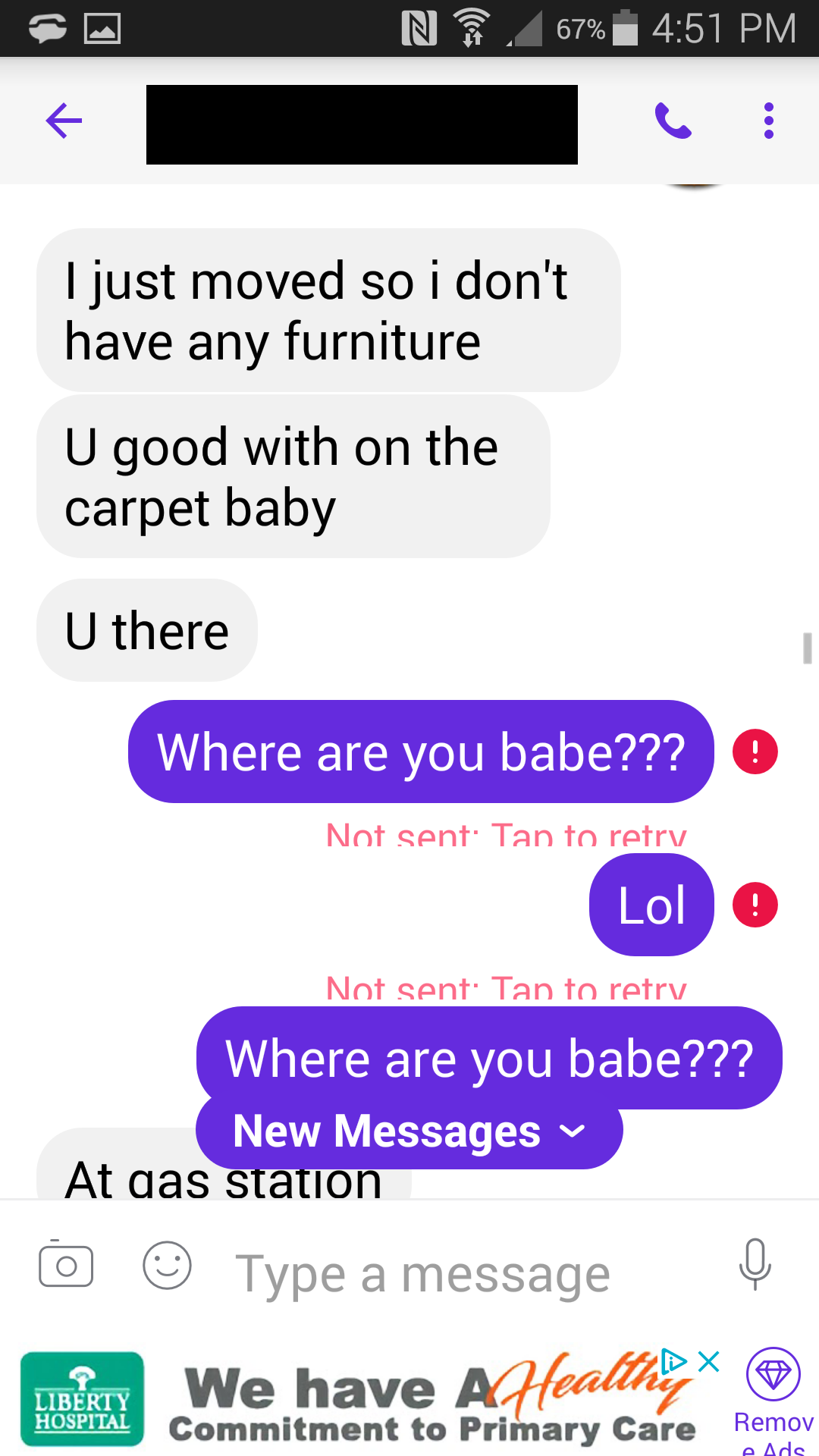Open the camera to attach a photo

click(x=66, y=1265)
